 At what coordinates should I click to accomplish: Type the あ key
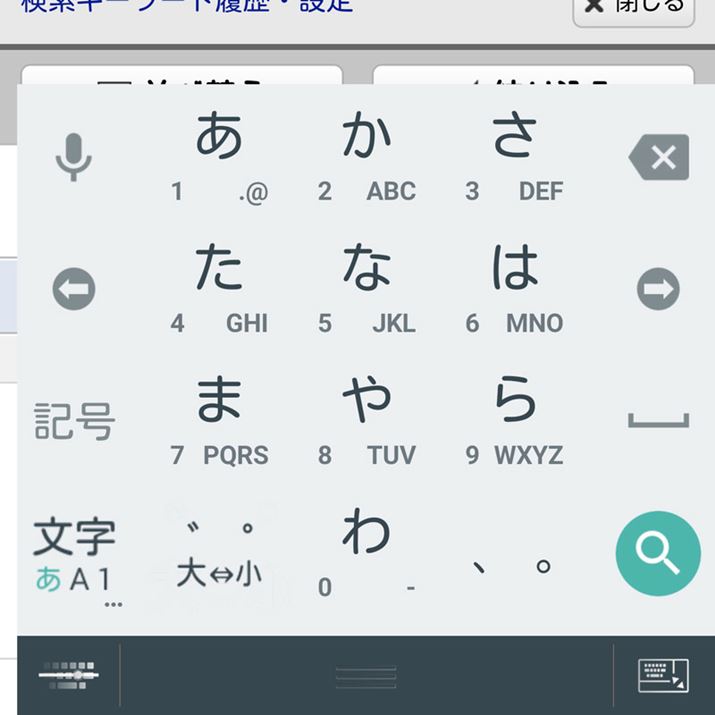click(218, 155)
